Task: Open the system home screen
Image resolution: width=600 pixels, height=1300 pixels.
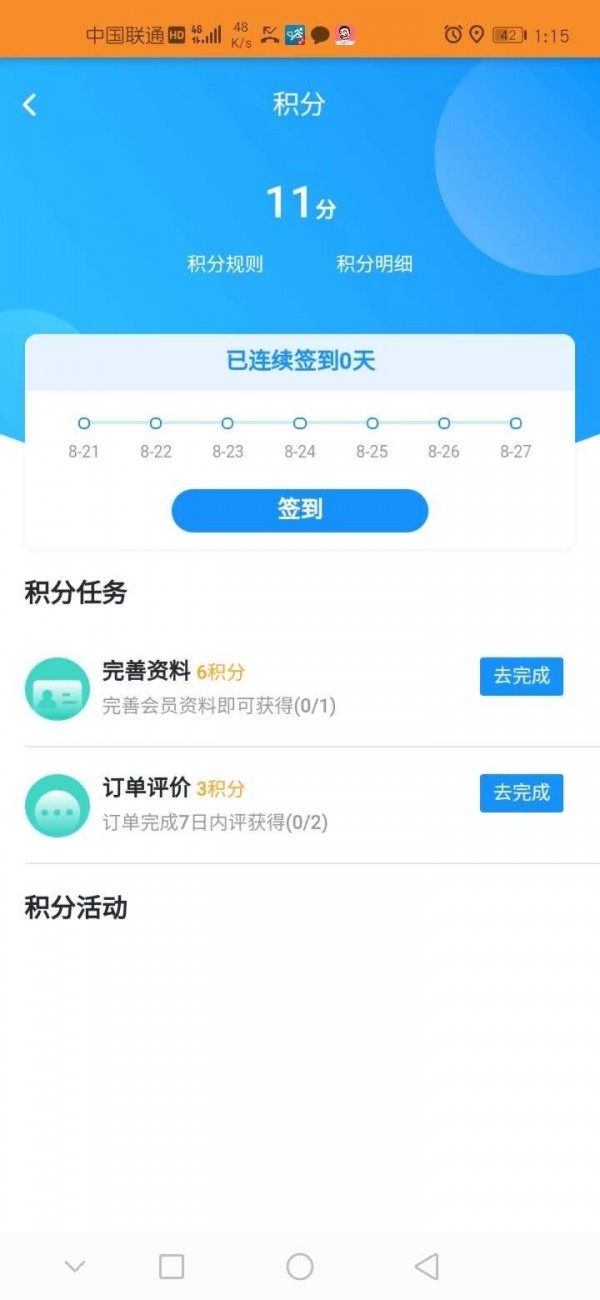Action: [x=300, y=1267]
